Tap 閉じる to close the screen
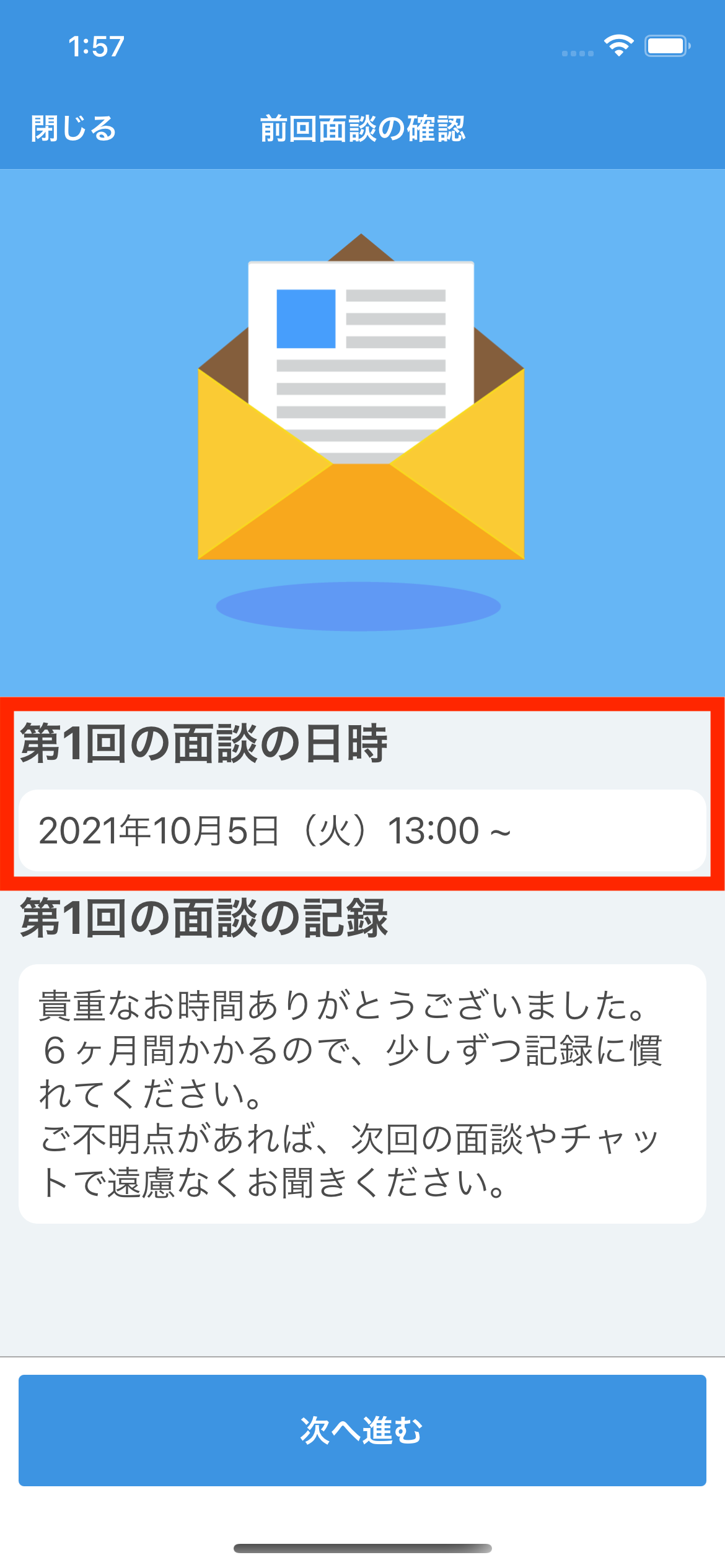The width and height of the screenshot is (725, 1568). [x=74, y=129]
